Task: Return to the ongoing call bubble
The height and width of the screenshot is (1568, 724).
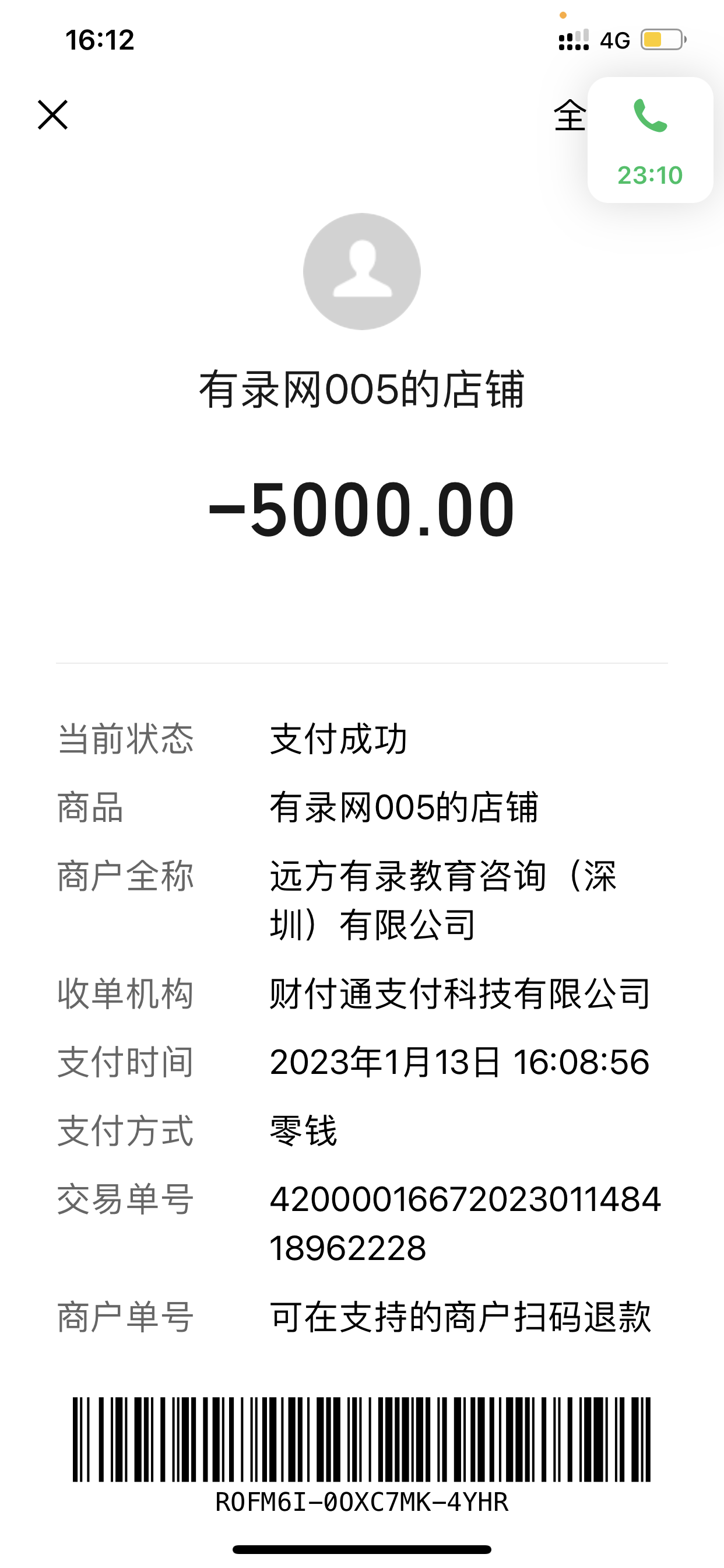Action: pyautogui.click(x=650, y=140)
